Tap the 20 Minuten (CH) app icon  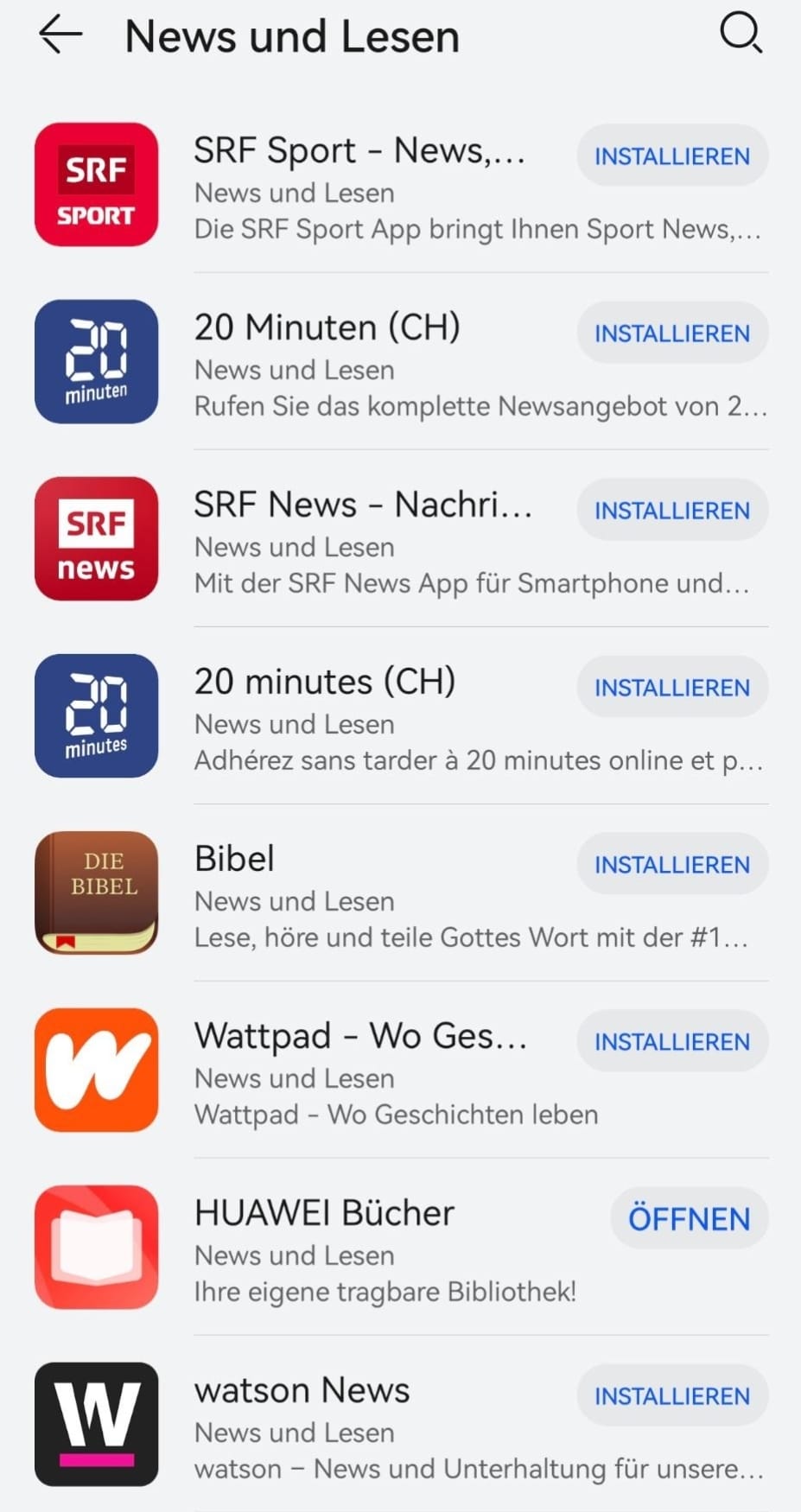point(96,362)
